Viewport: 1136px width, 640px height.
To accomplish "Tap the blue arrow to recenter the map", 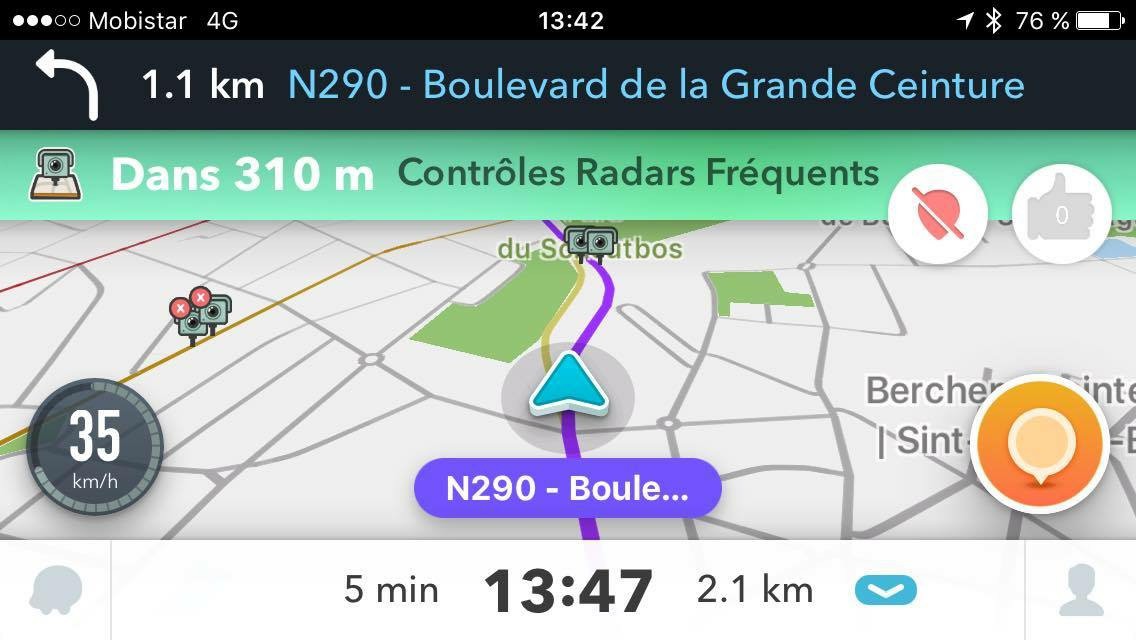I will pyautogui.click(x=568, y=384).
